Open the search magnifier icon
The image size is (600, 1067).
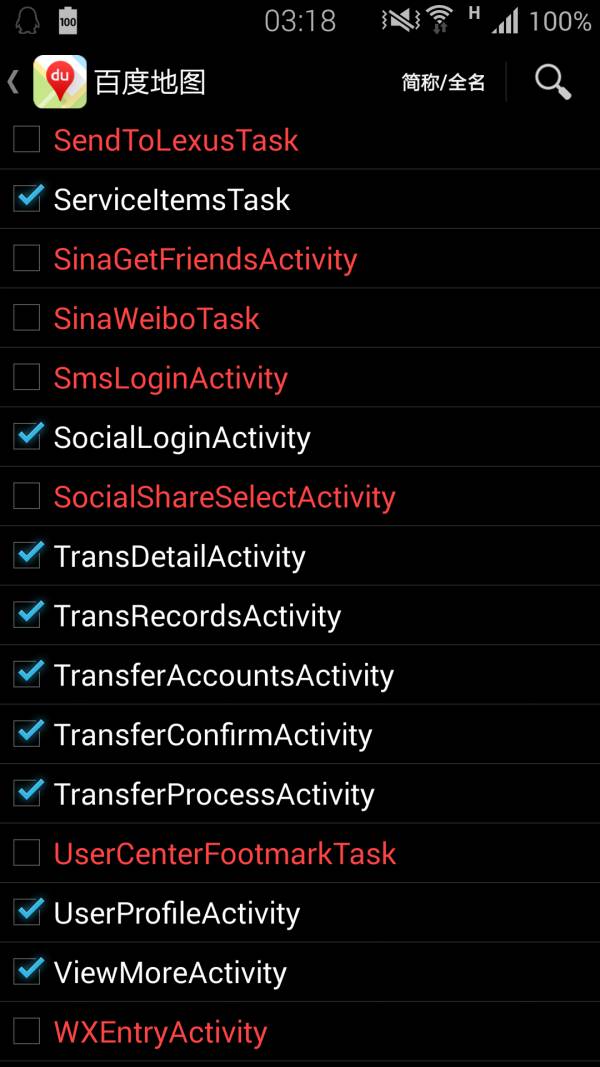point(552,82)
